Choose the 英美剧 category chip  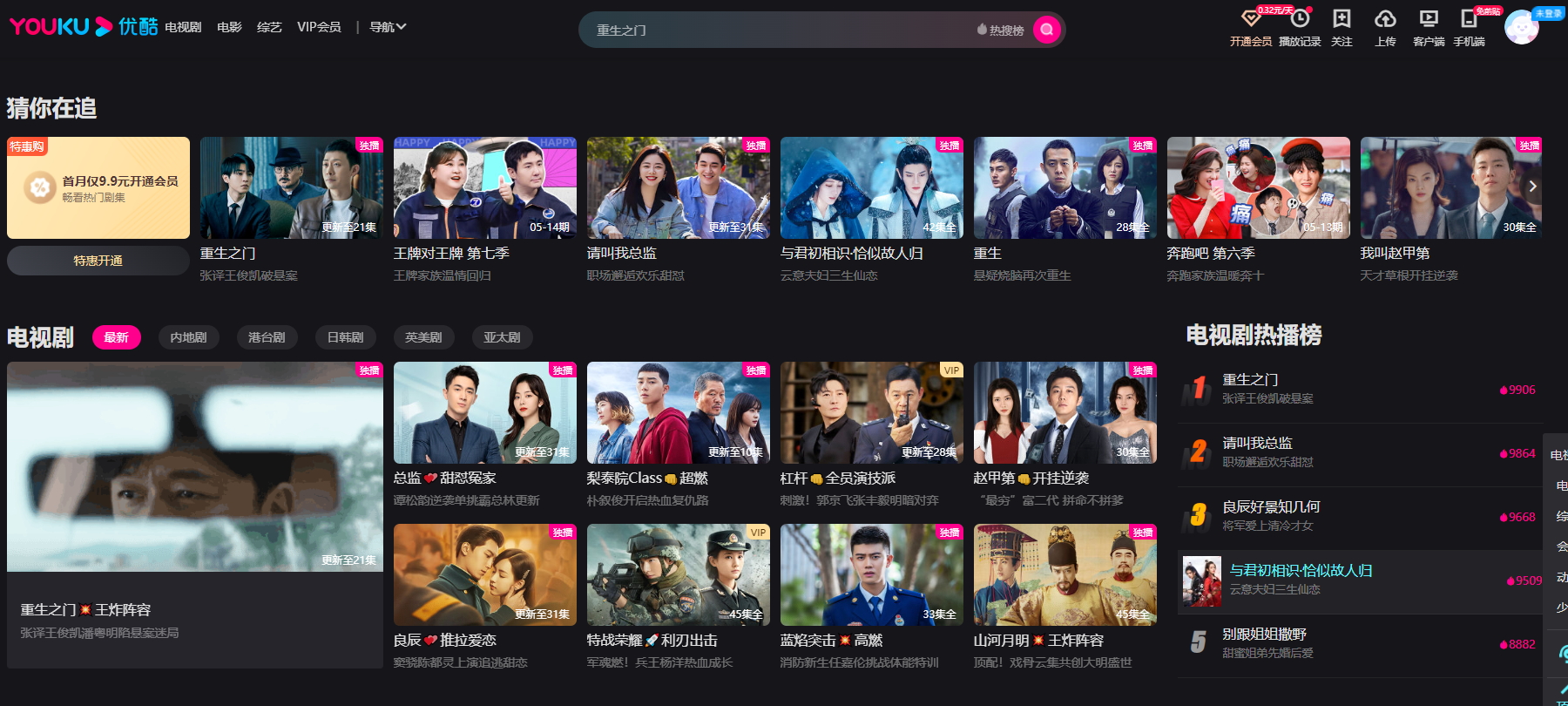(x=423, y=337)
